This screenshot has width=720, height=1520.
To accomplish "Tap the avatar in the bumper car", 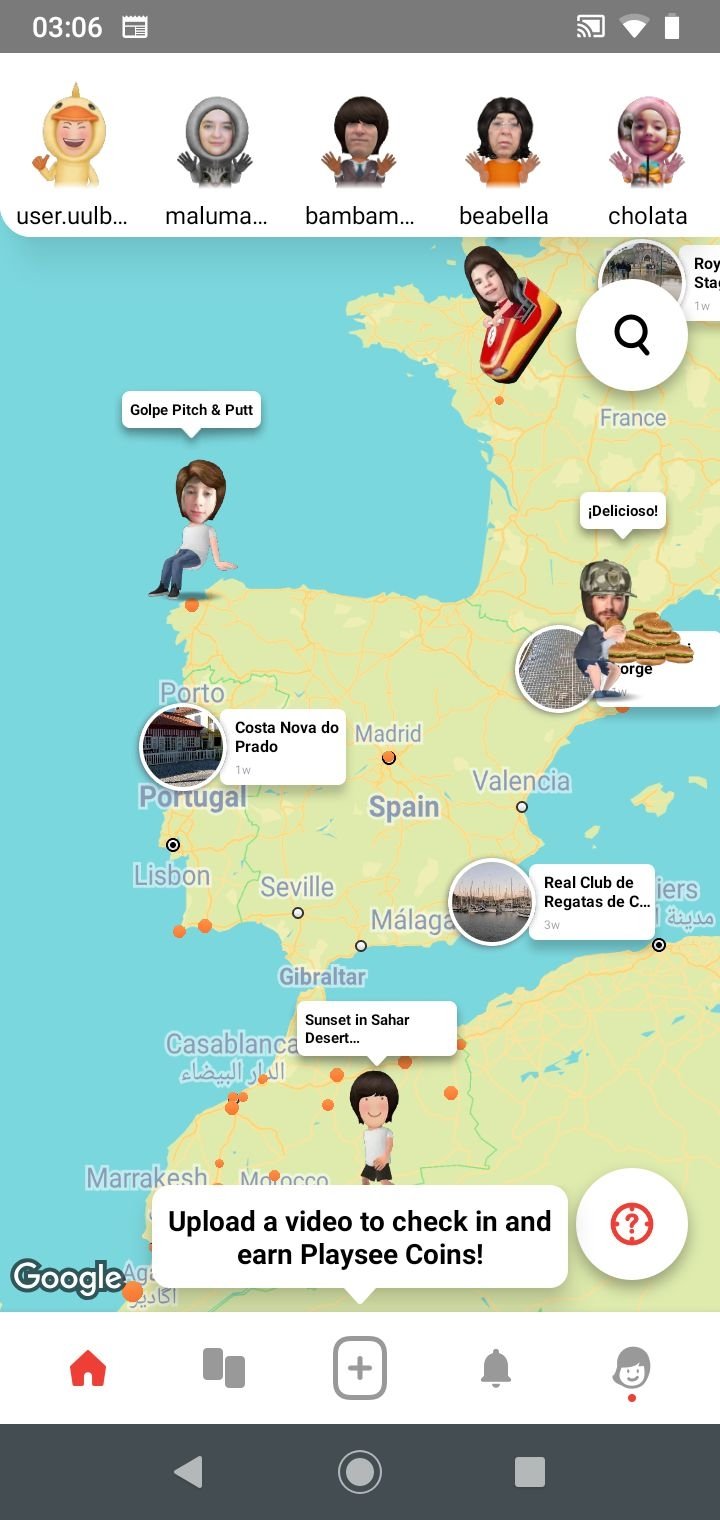I will click(510, 314).
